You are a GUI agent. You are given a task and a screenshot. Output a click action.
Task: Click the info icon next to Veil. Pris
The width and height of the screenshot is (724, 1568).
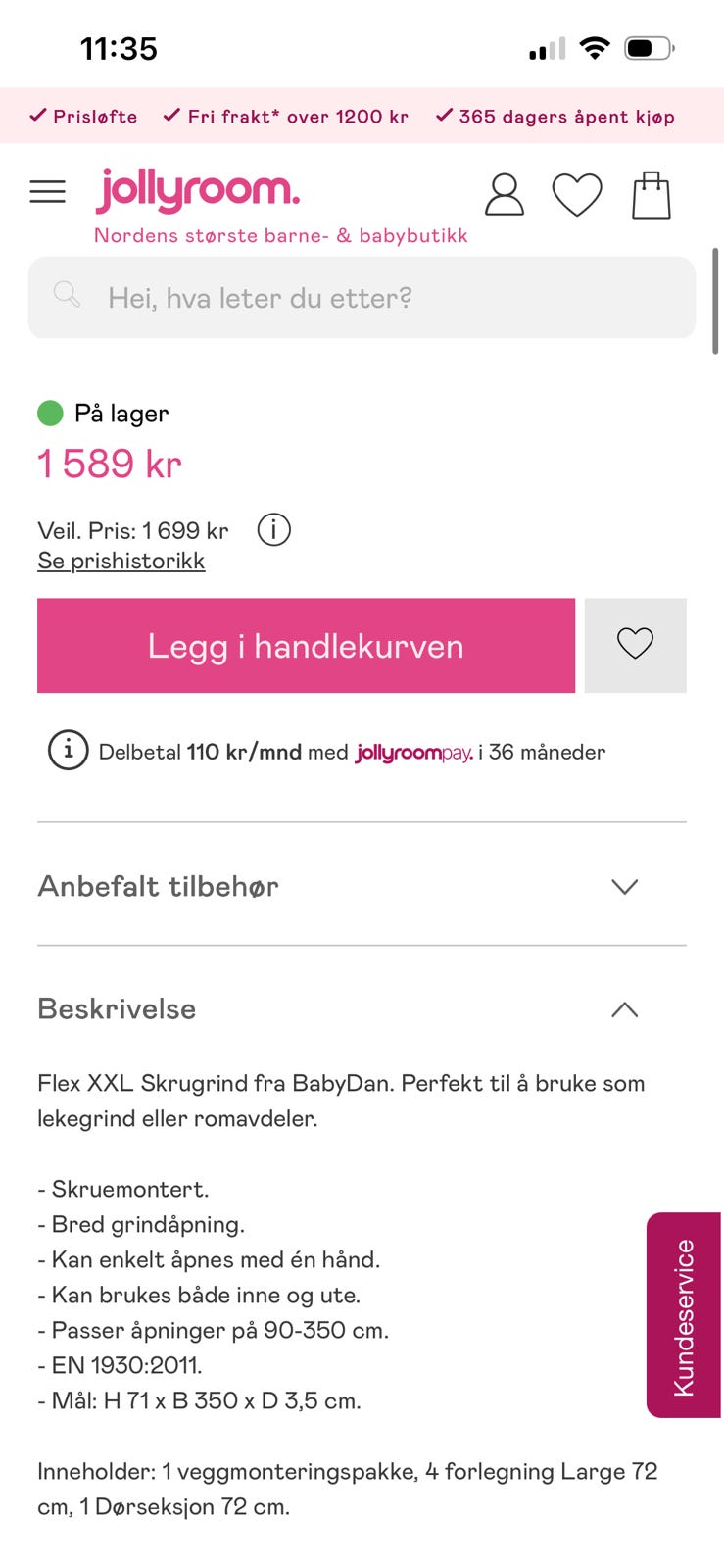click(274, 529)
